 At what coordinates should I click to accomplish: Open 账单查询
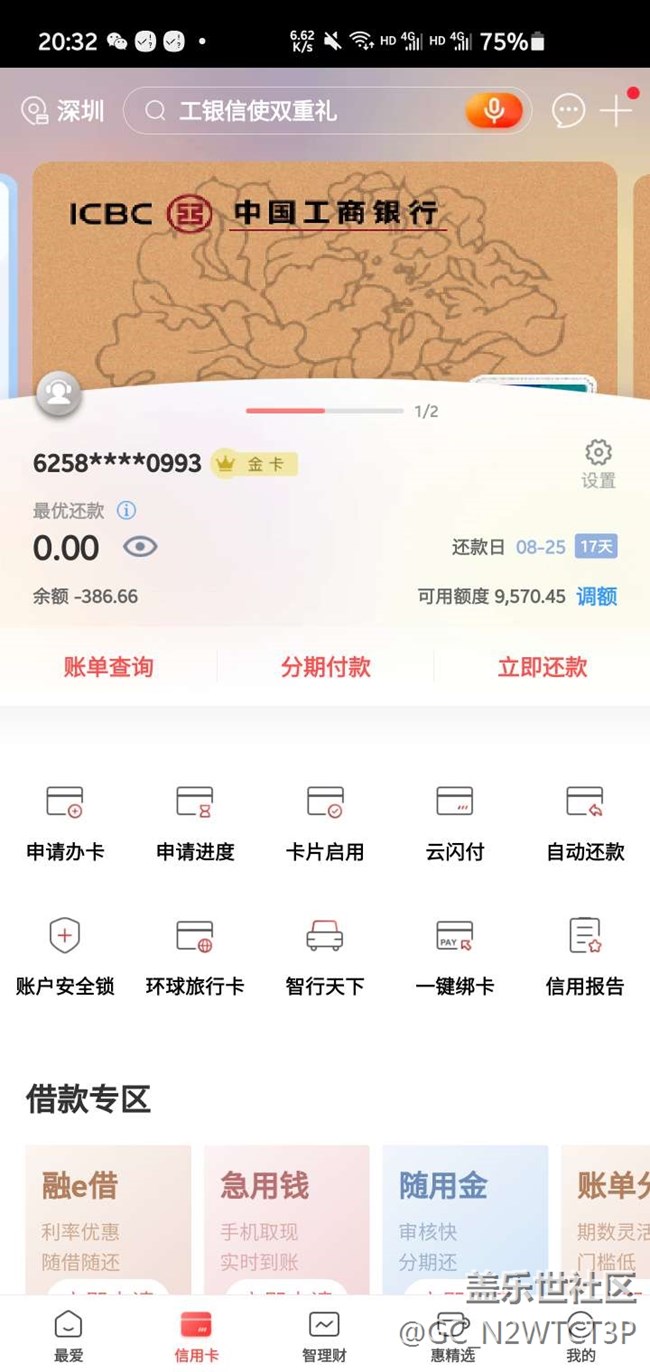[x=108, y=667]
